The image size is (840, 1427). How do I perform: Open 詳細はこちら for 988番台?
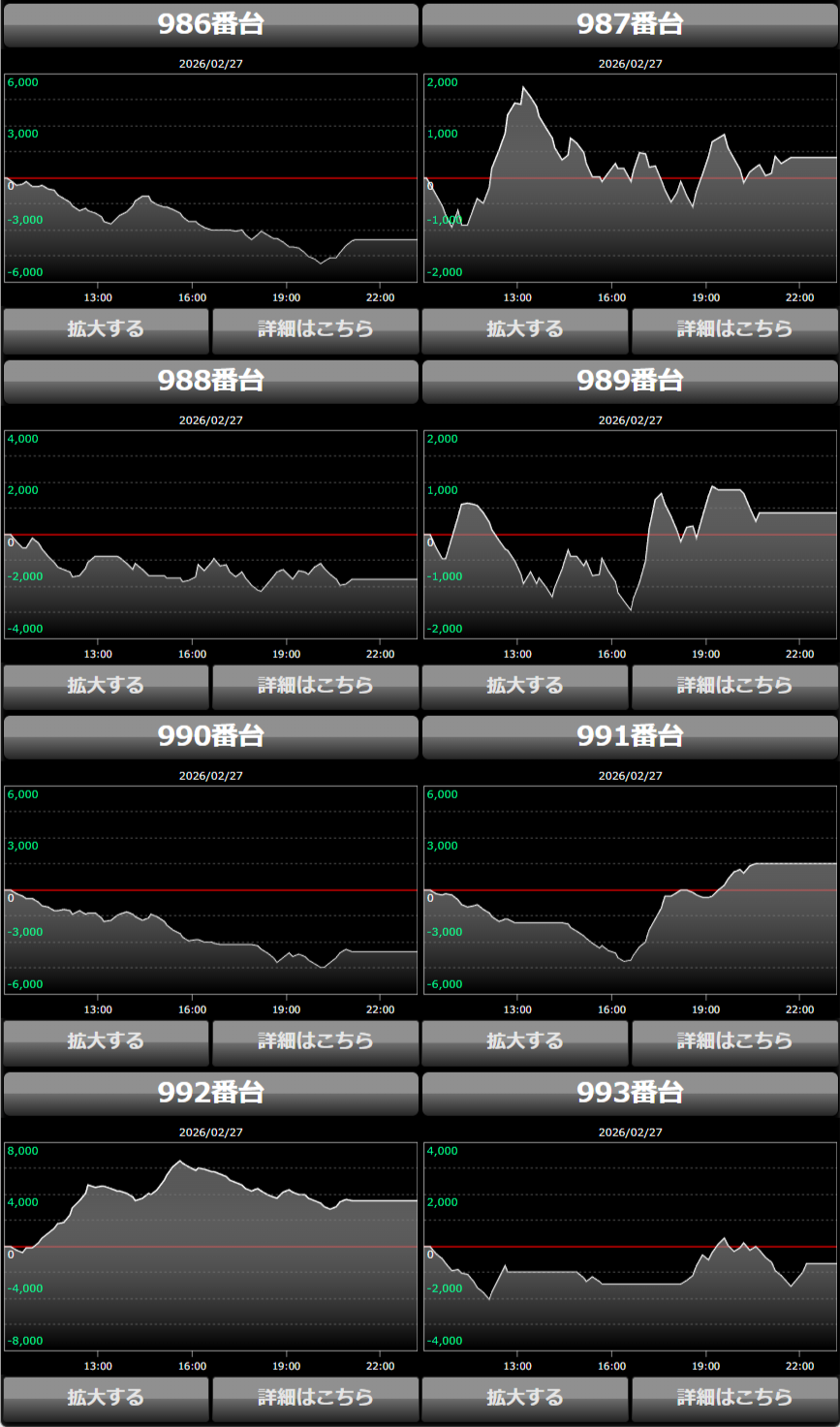[315, 686]
